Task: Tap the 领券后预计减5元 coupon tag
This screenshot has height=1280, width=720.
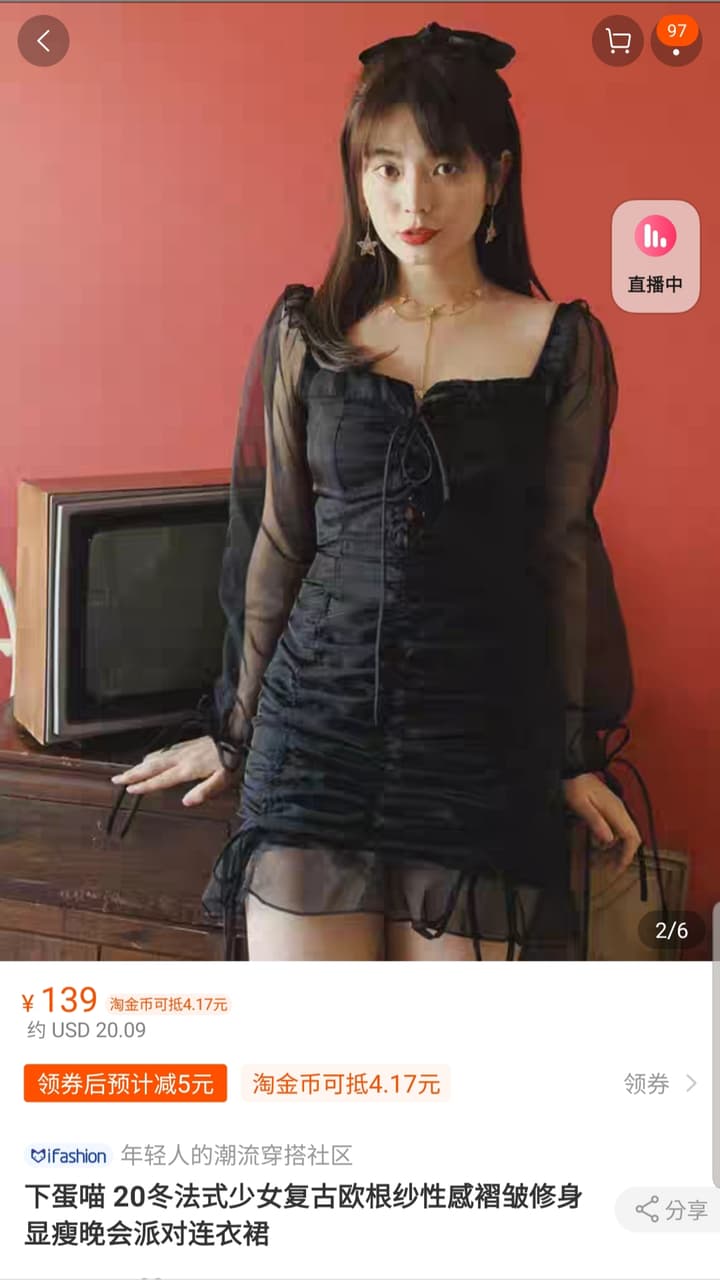Action: click(125, 1084)
